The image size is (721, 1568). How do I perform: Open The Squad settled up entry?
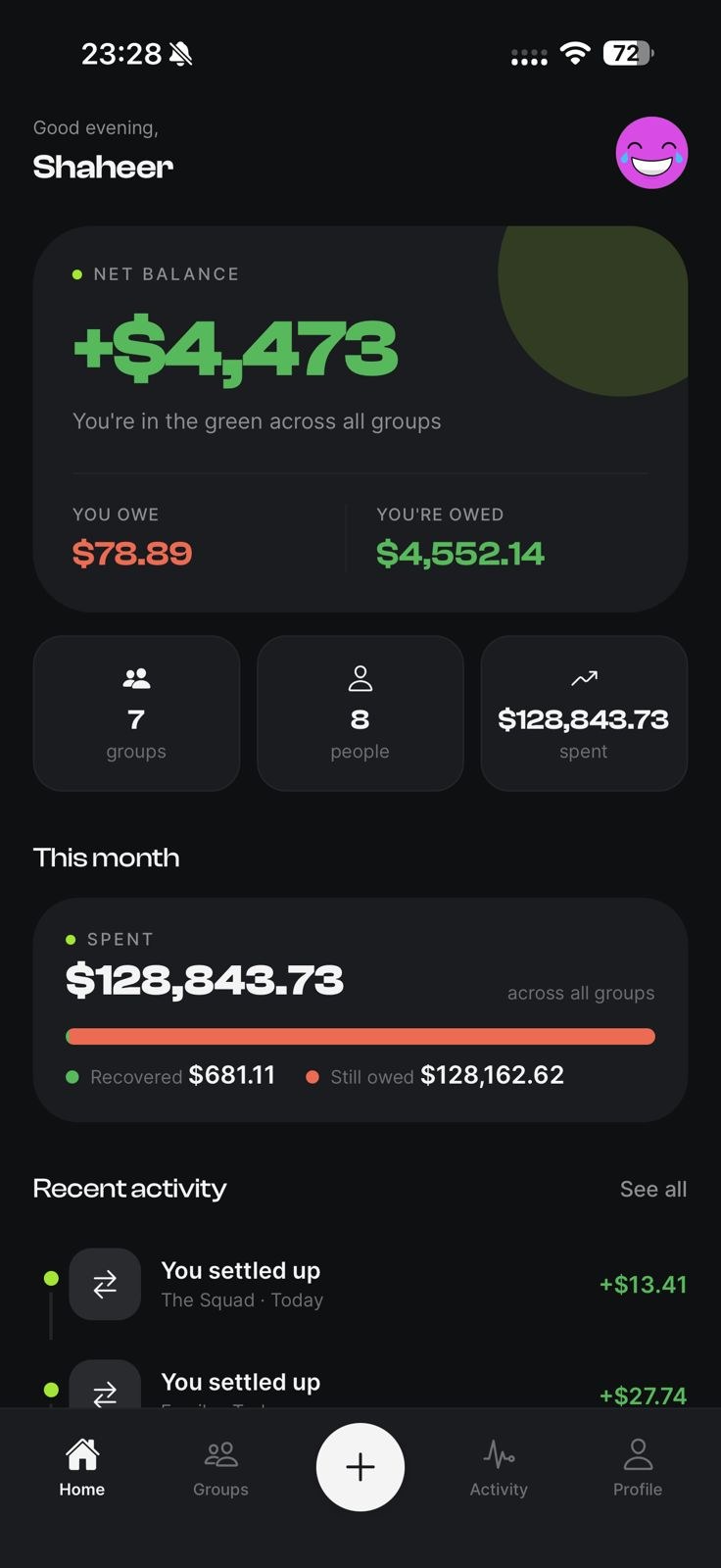tap(360, 1284)
